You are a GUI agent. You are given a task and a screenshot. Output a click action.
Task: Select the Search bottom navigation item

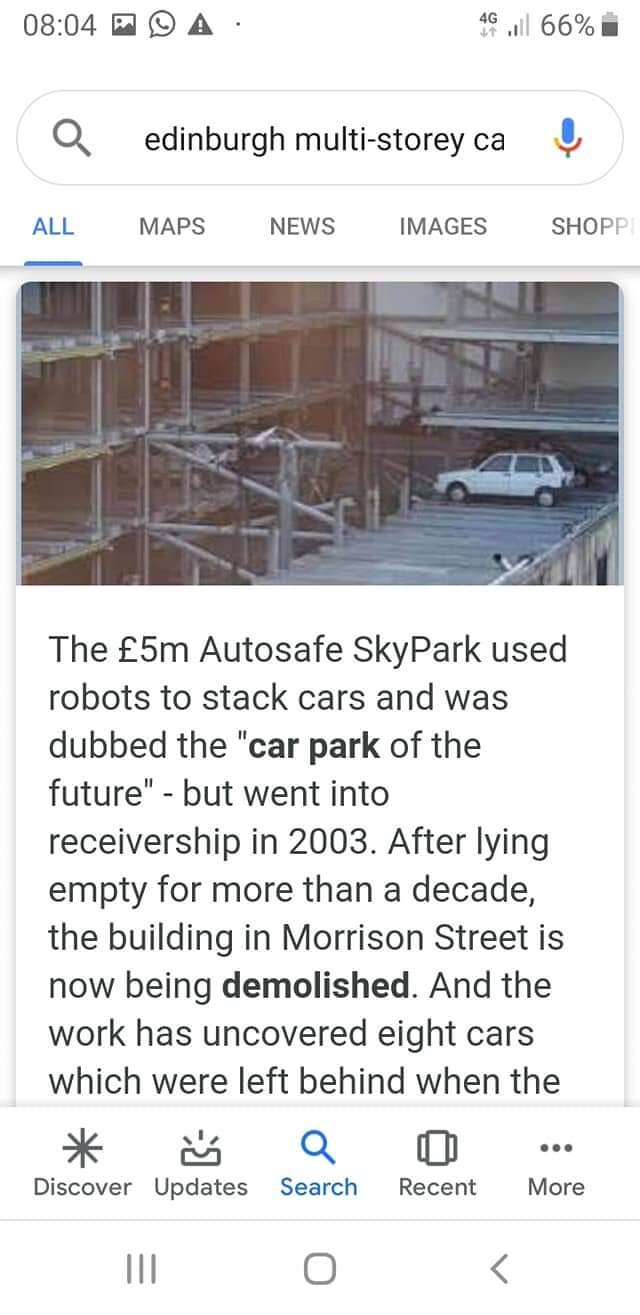[318, 1166]
